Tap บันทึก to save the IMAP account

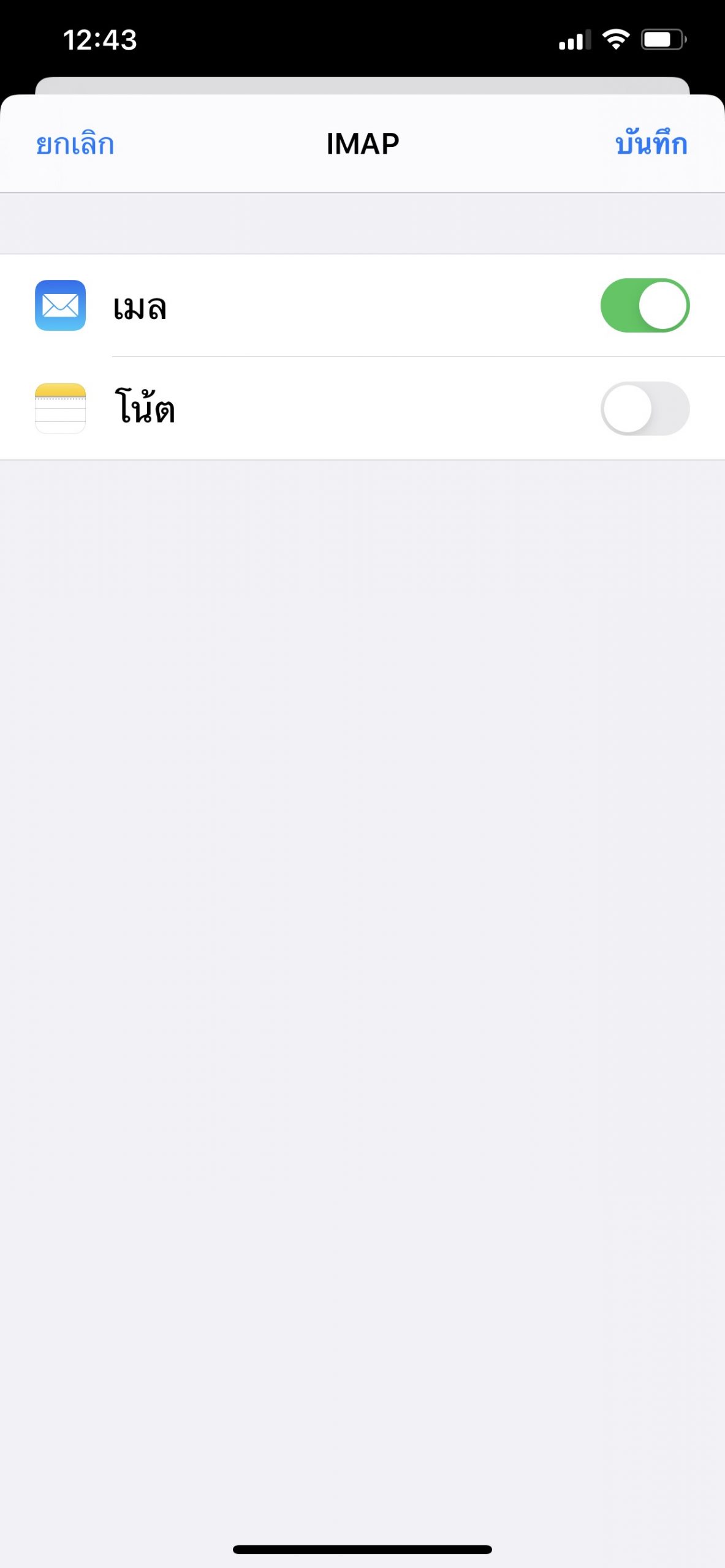[x=651, y=145]
